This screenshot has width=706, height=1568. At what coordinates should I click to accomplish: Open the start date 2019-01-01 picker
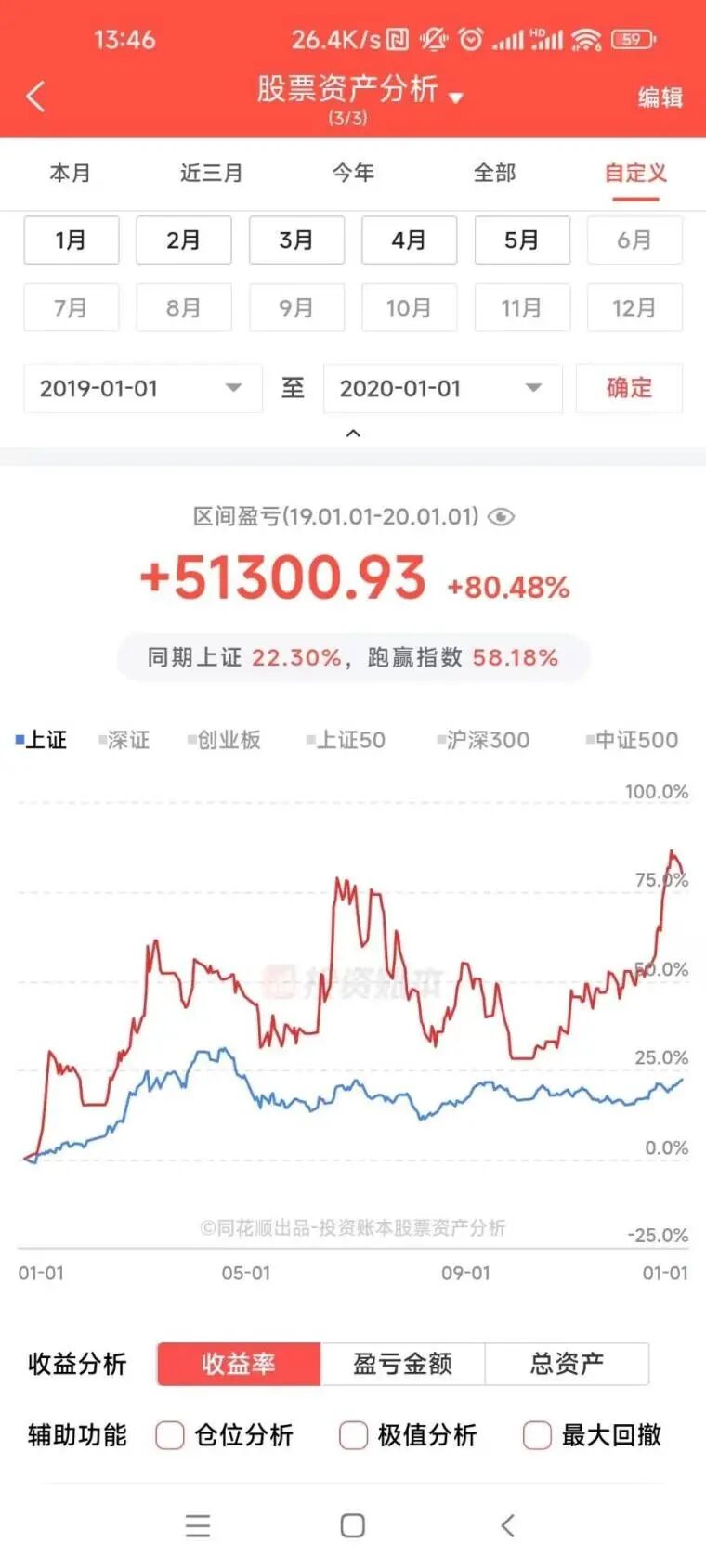[x=141, y=388]
